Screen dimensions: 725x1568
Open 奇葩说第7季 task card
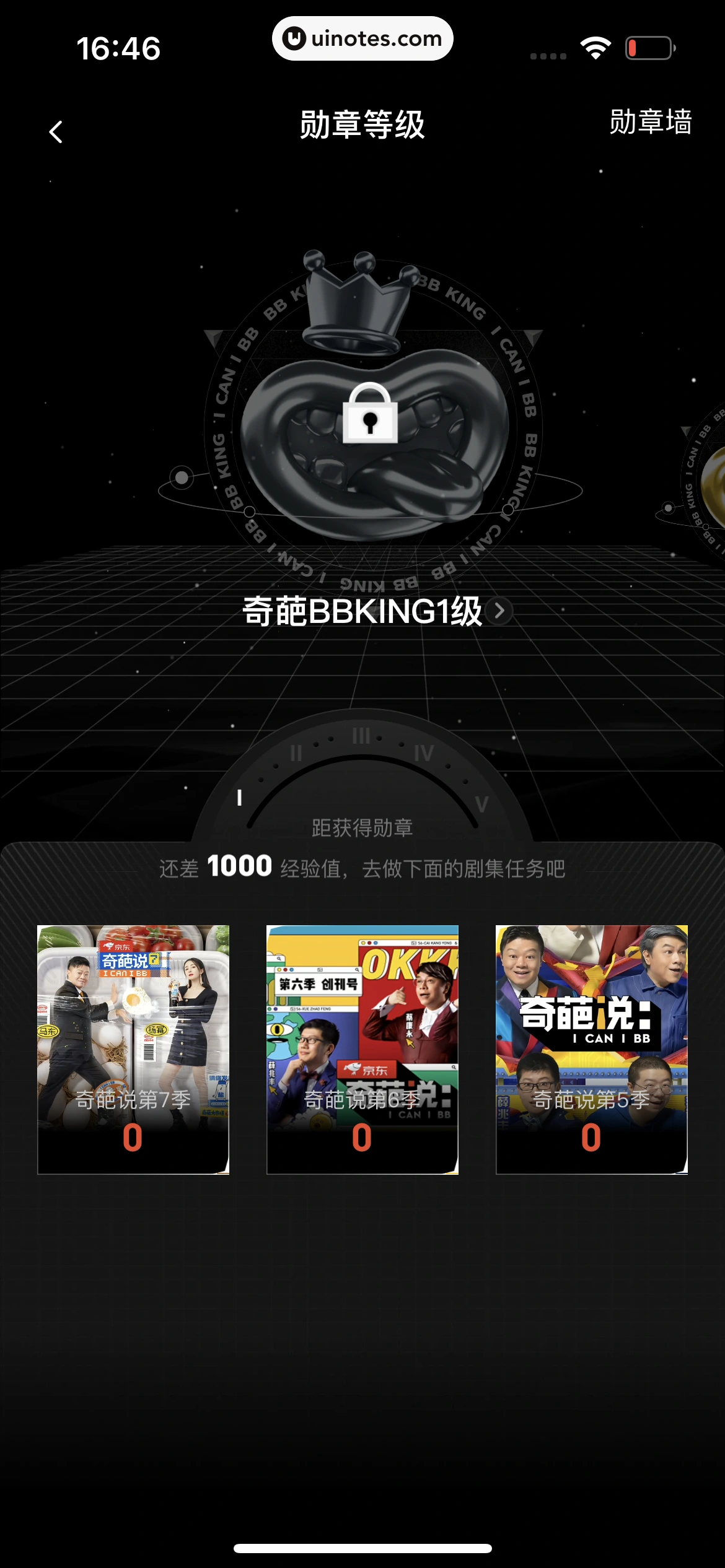(133, 1049)
